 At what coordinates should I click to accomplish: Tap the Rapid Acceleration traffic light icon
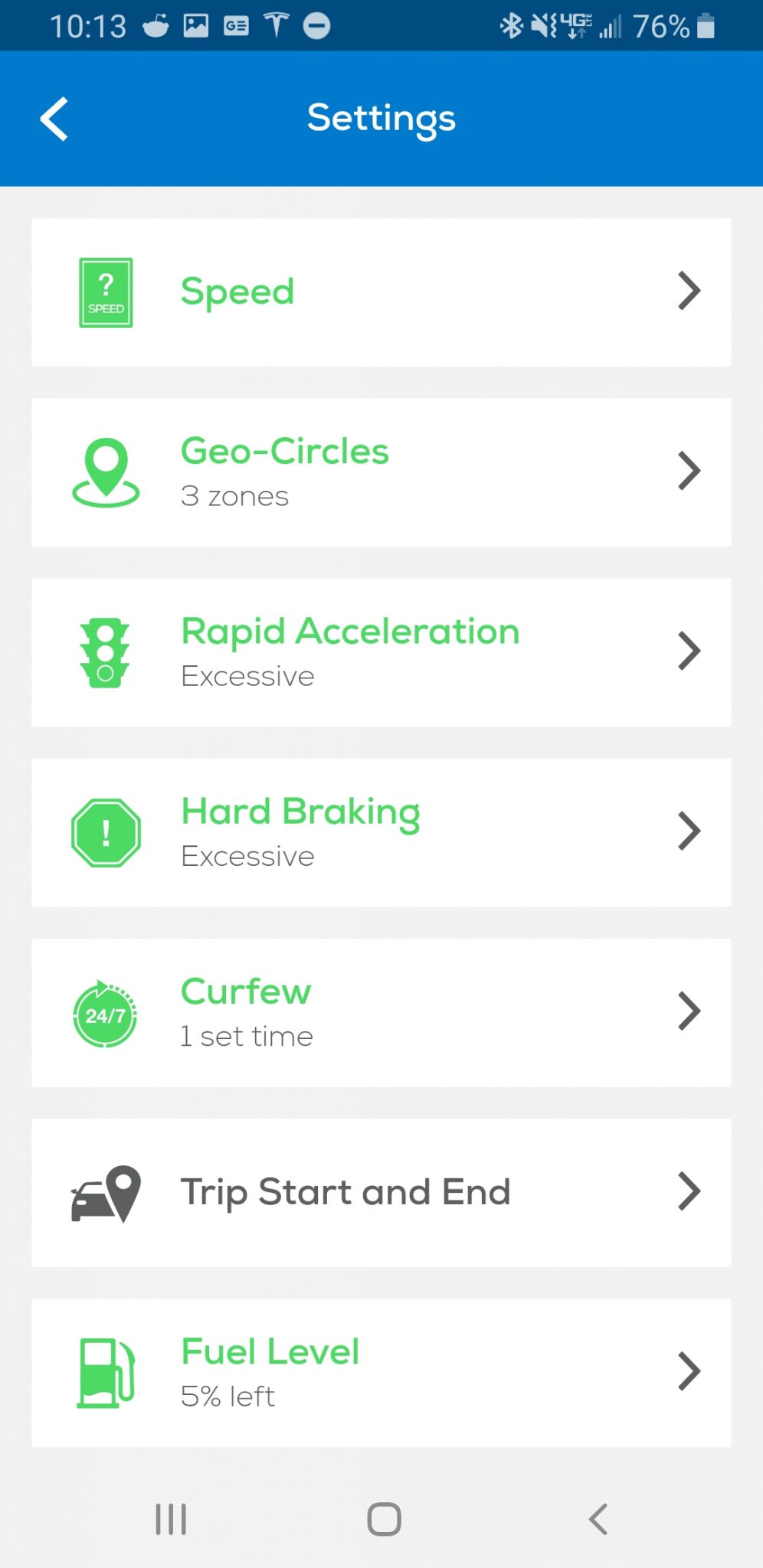pyautogui.click(x=106, y=650)
